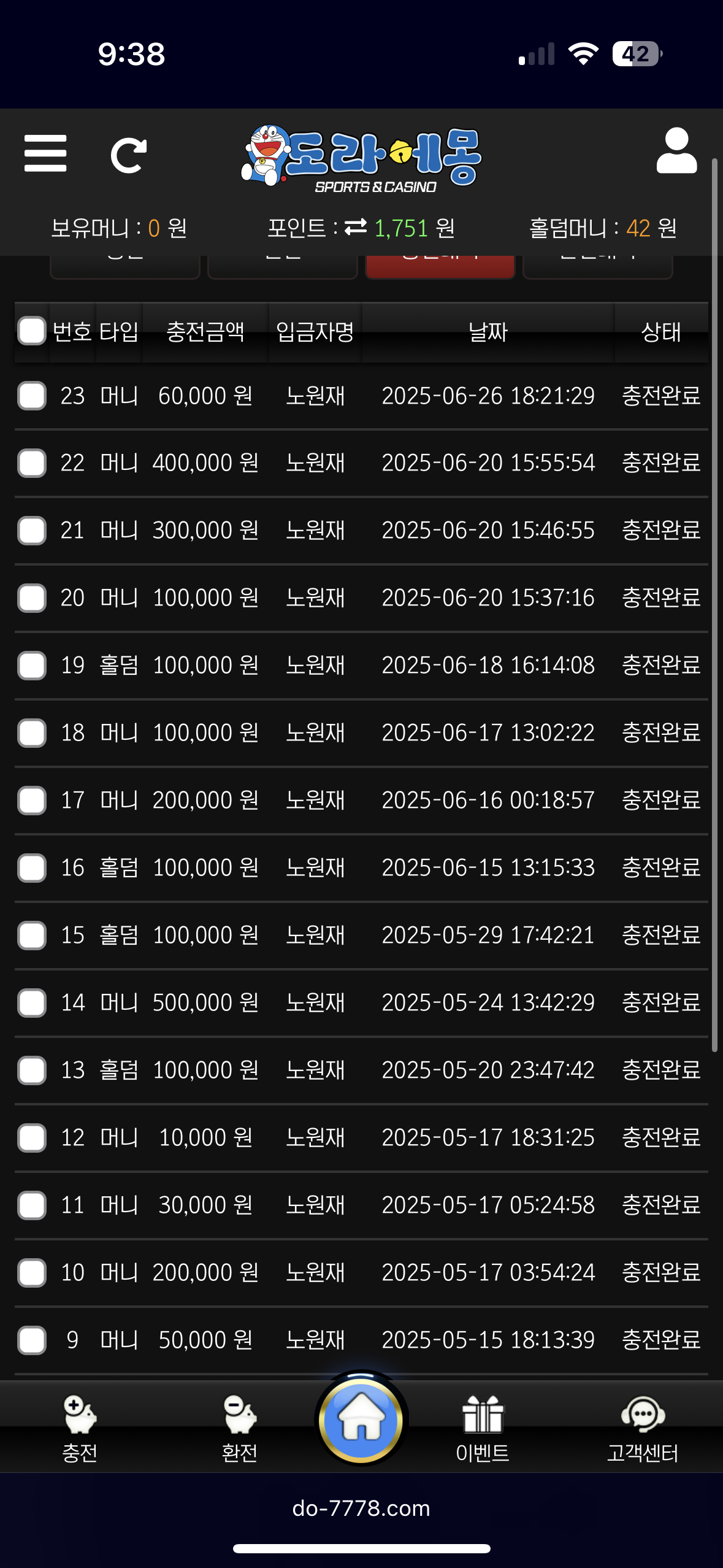Tick the checkbox for entry 22
Viewport: 723px width, 1568px height.
click(x=32, y=463)
